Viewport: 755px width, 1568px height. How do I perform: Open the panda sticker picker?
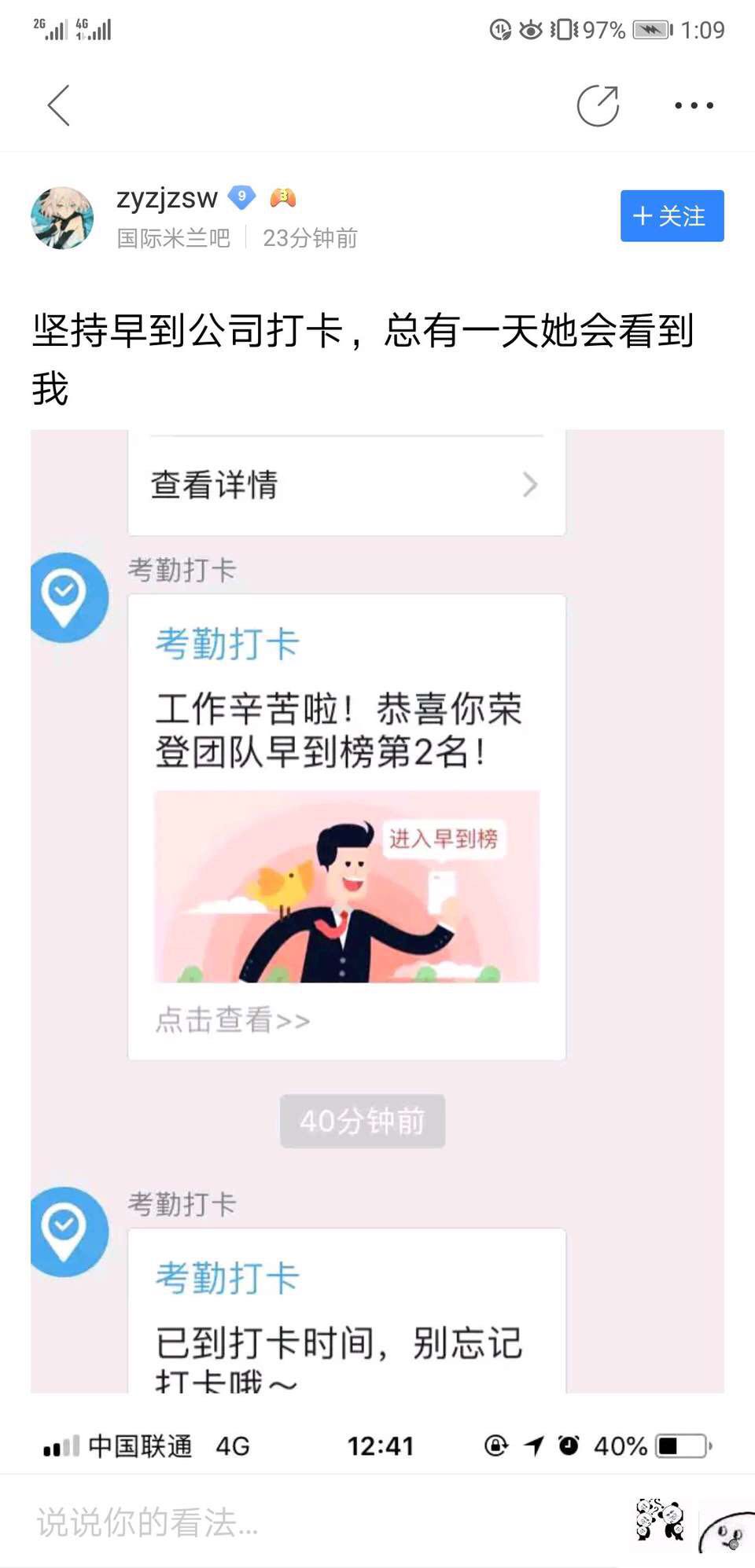pos(660,1519)
